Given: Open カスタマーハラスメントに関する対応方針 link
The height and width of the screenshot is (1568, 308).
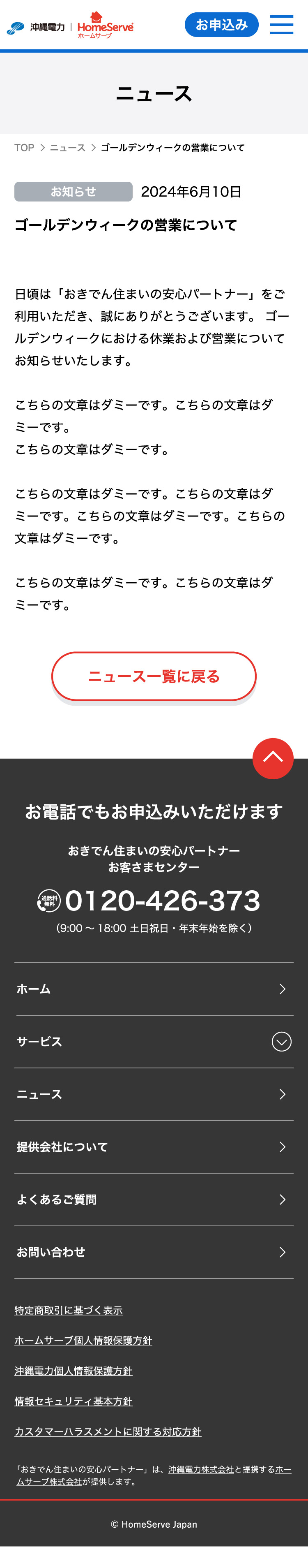Looking at the screenshot, I should 108,1431.
